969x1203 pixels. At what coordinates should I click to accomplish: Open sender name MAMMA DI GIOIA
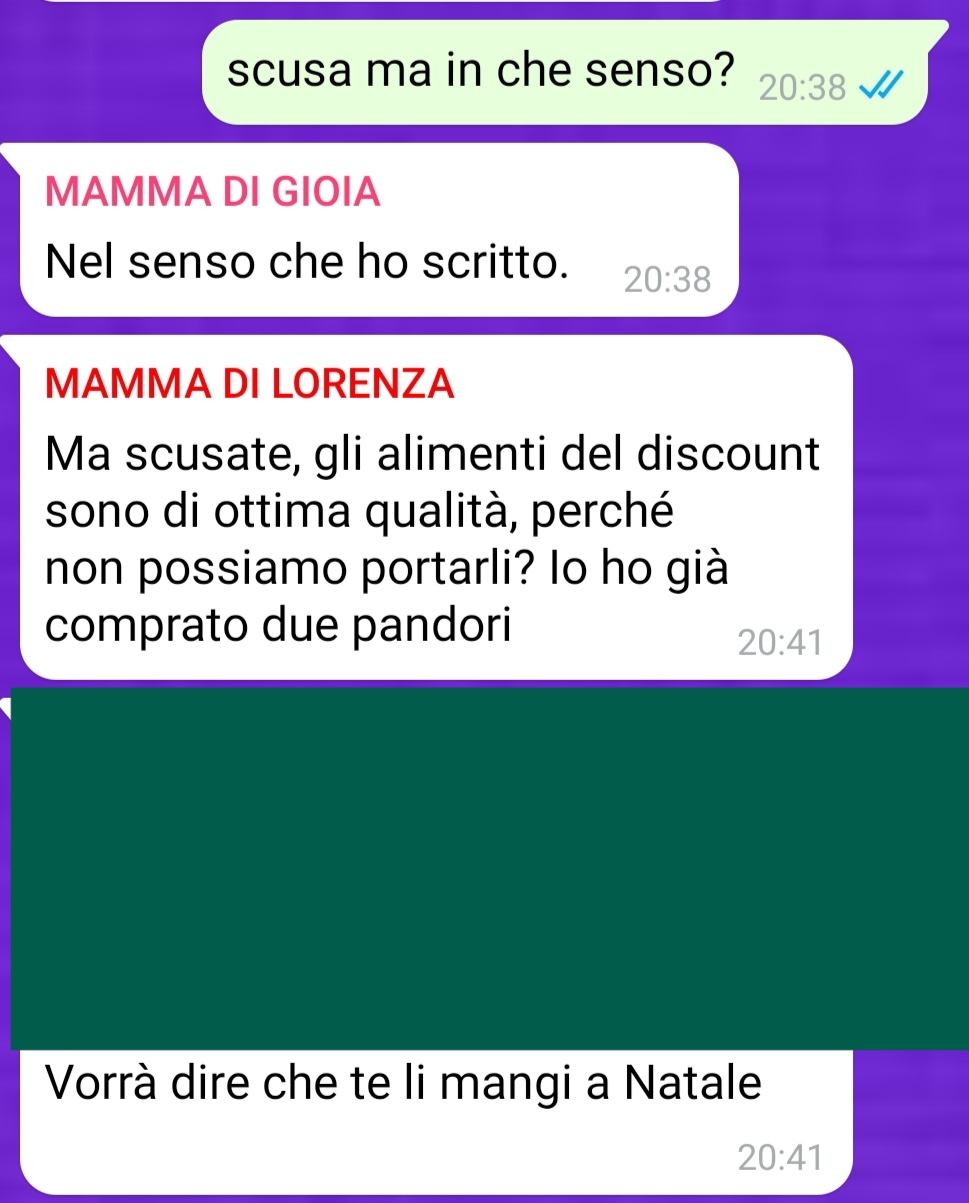click(213, 192)
